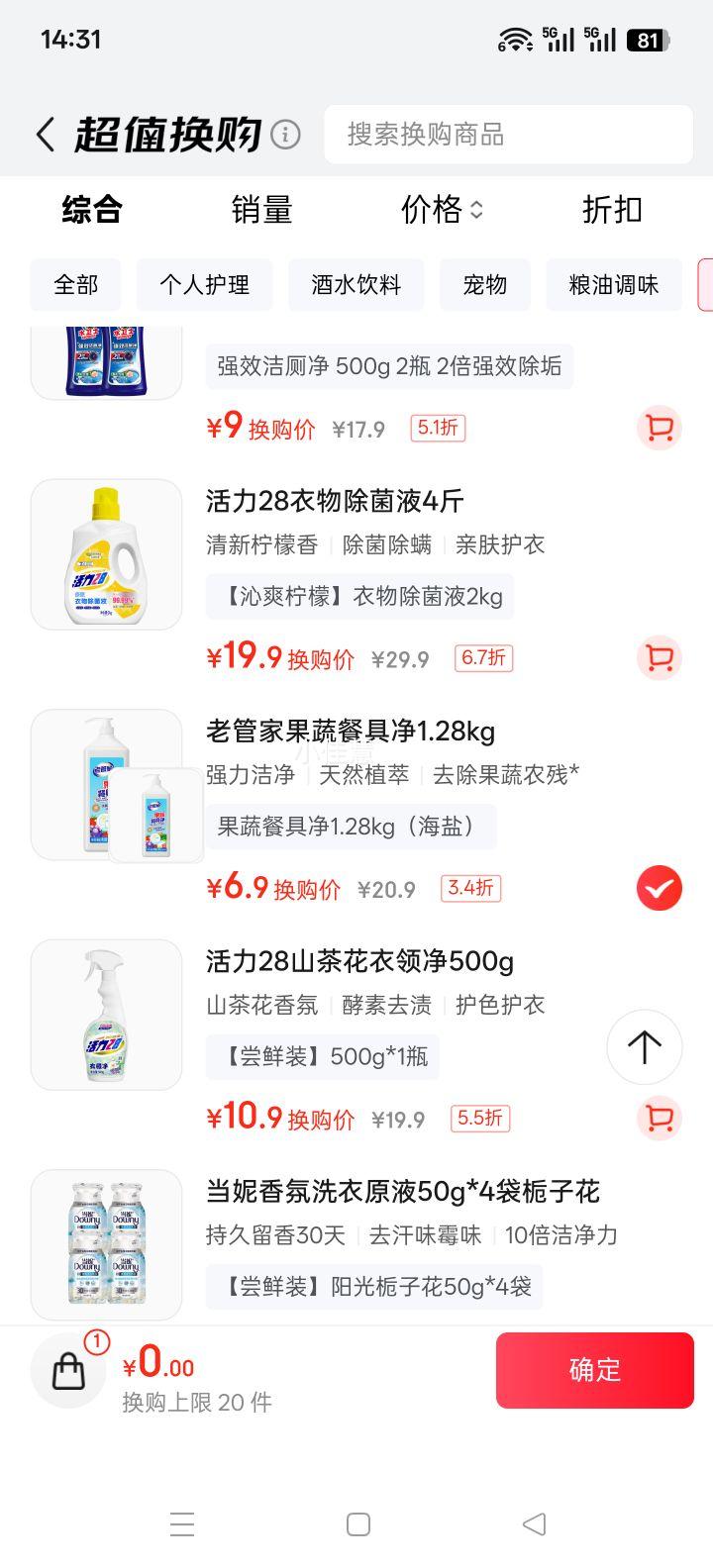The height and width of the screenshot is (1568, 713).
Task: Open spec selector 【尝鲜装】500g*1瓶
Action: [323, 1056]
